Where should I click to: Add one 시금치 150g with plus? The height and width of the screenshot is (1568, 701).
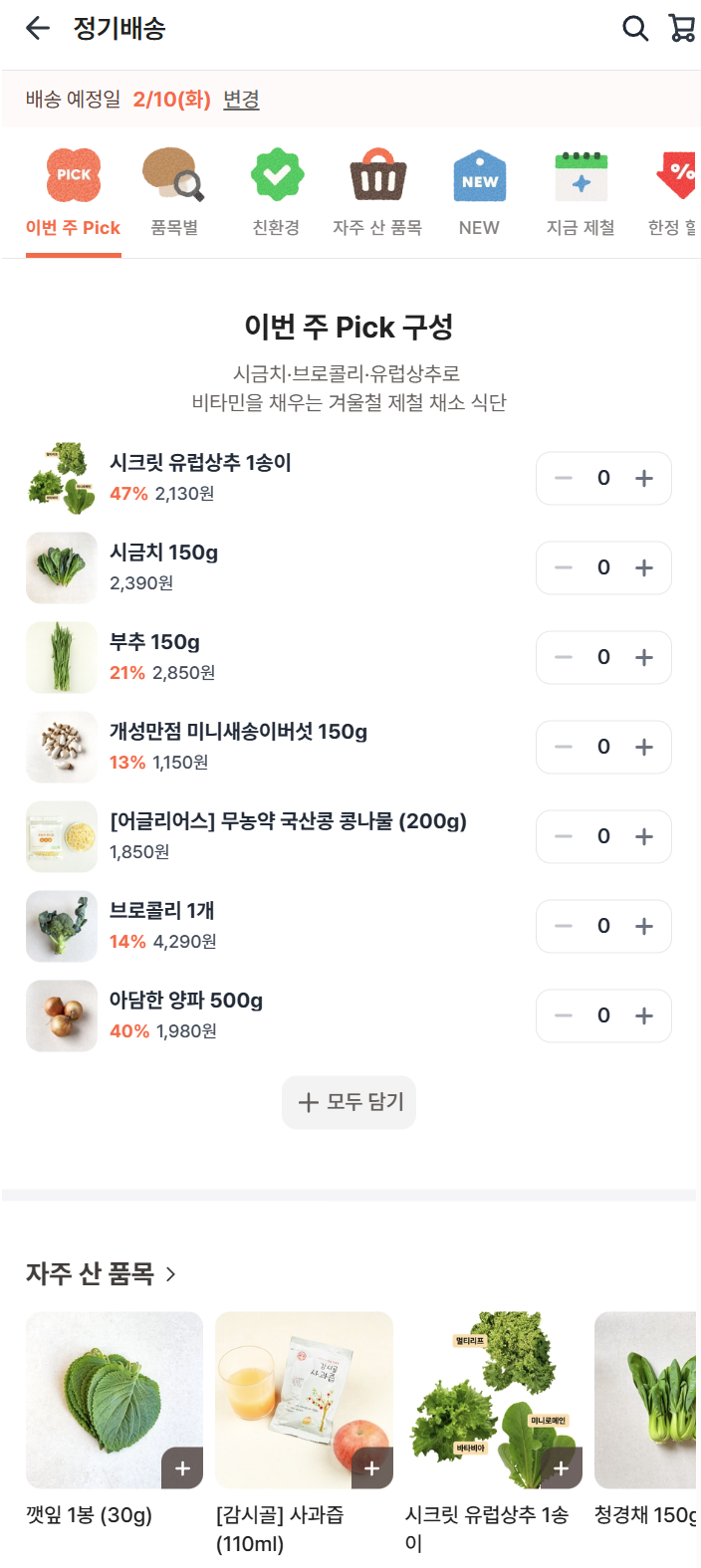point(644,568)
